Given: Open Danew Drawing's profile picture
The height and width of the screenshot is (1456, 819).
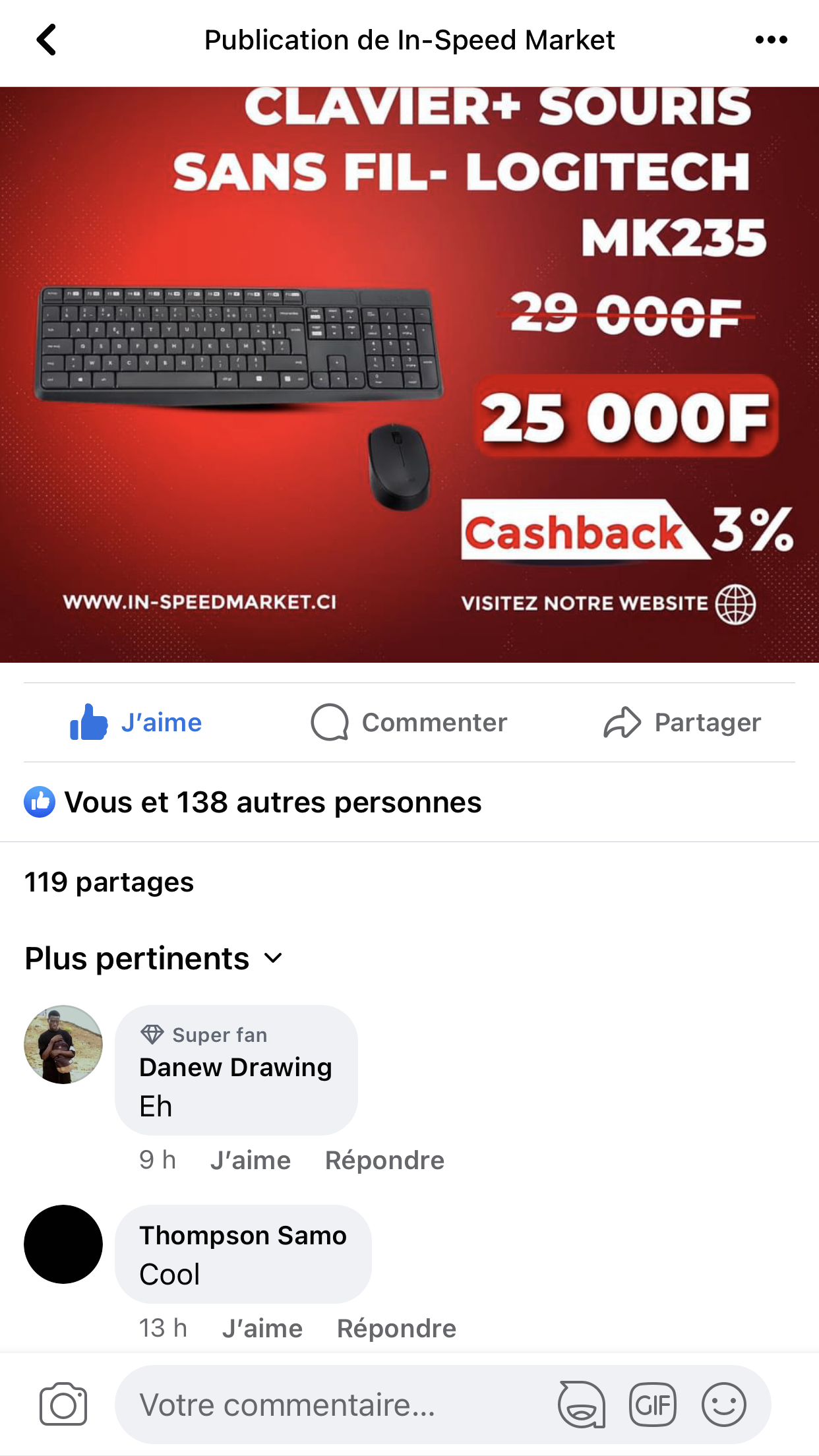Looking at the screenshot, I should pos(63,1045).
